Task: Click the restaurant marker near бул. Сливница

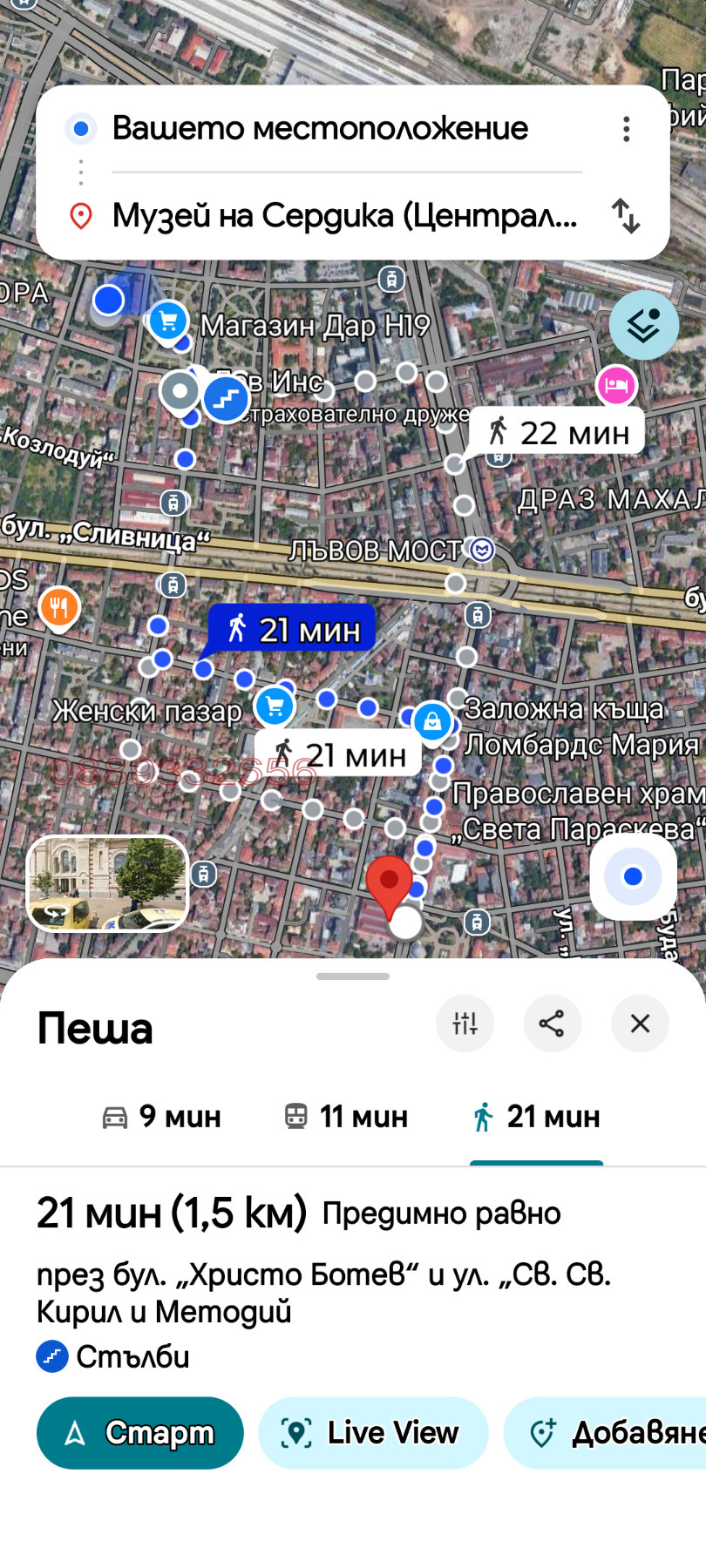Action: pyautogui.click(x=58, y=607)
